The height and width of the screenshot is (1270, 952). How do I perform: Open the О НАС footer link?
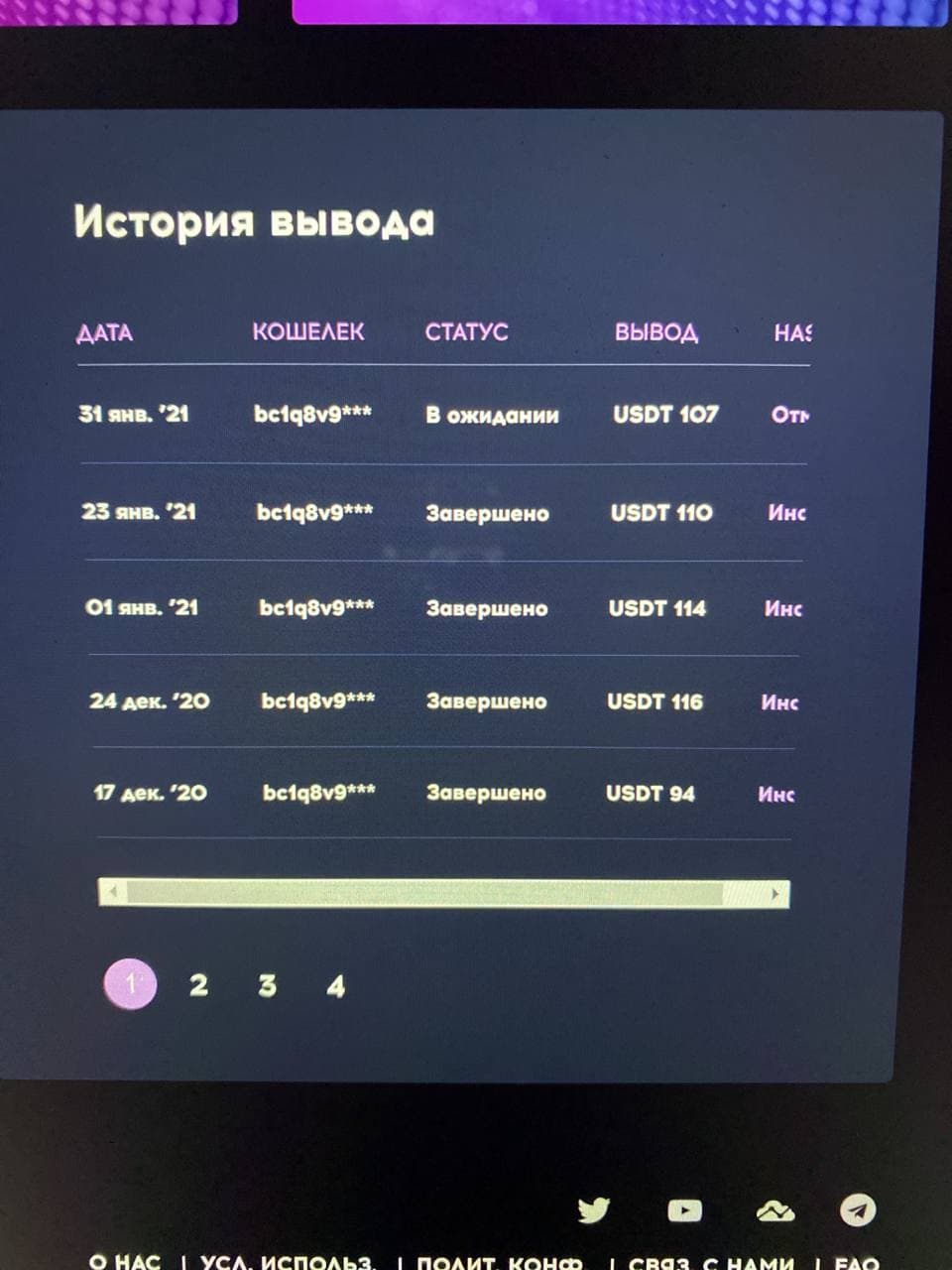[x=124, y=1262]
